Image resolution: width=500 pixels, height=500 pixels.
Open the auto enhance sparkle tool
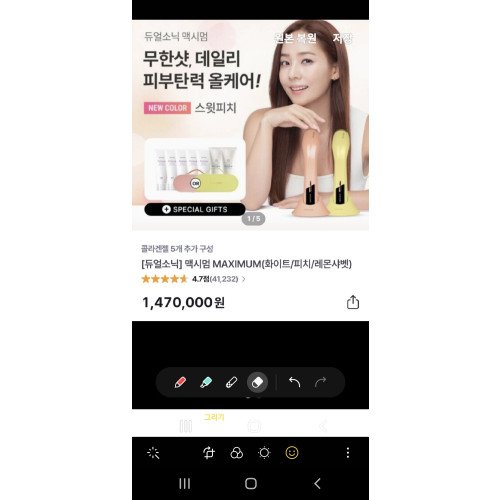click(153, 453)
